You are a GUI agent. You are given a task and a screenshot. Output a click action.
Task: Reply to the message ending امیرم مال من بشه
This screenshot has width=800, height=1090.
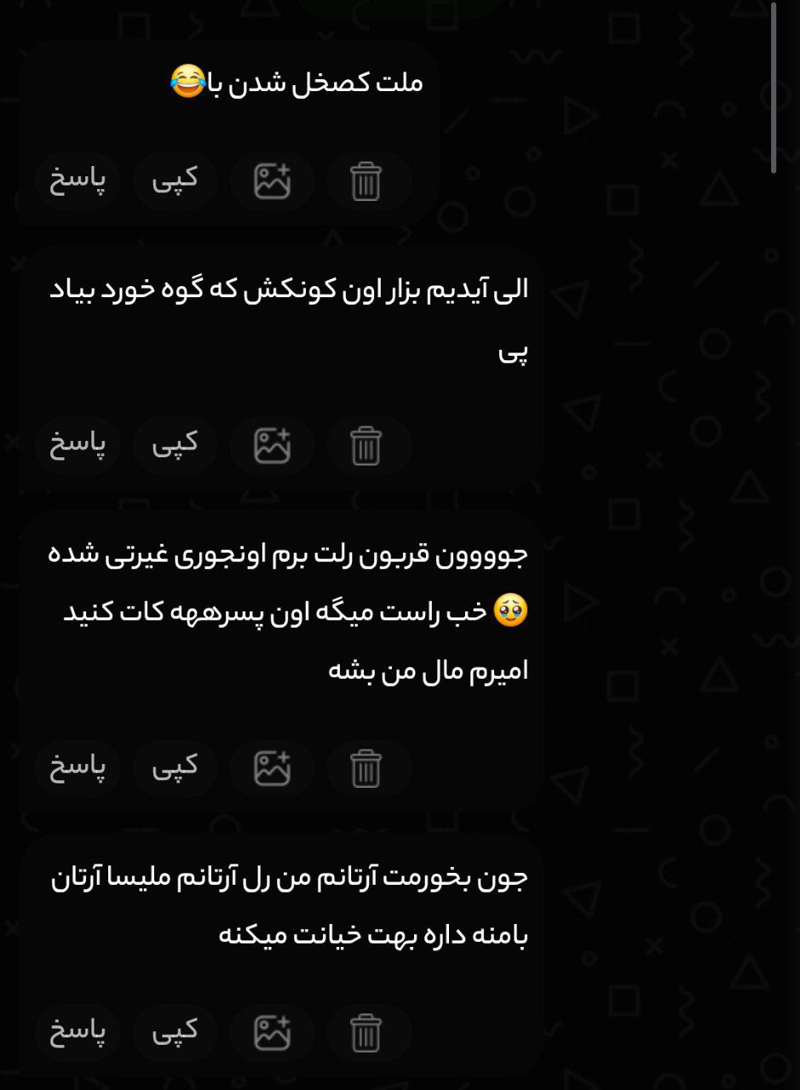78,767
